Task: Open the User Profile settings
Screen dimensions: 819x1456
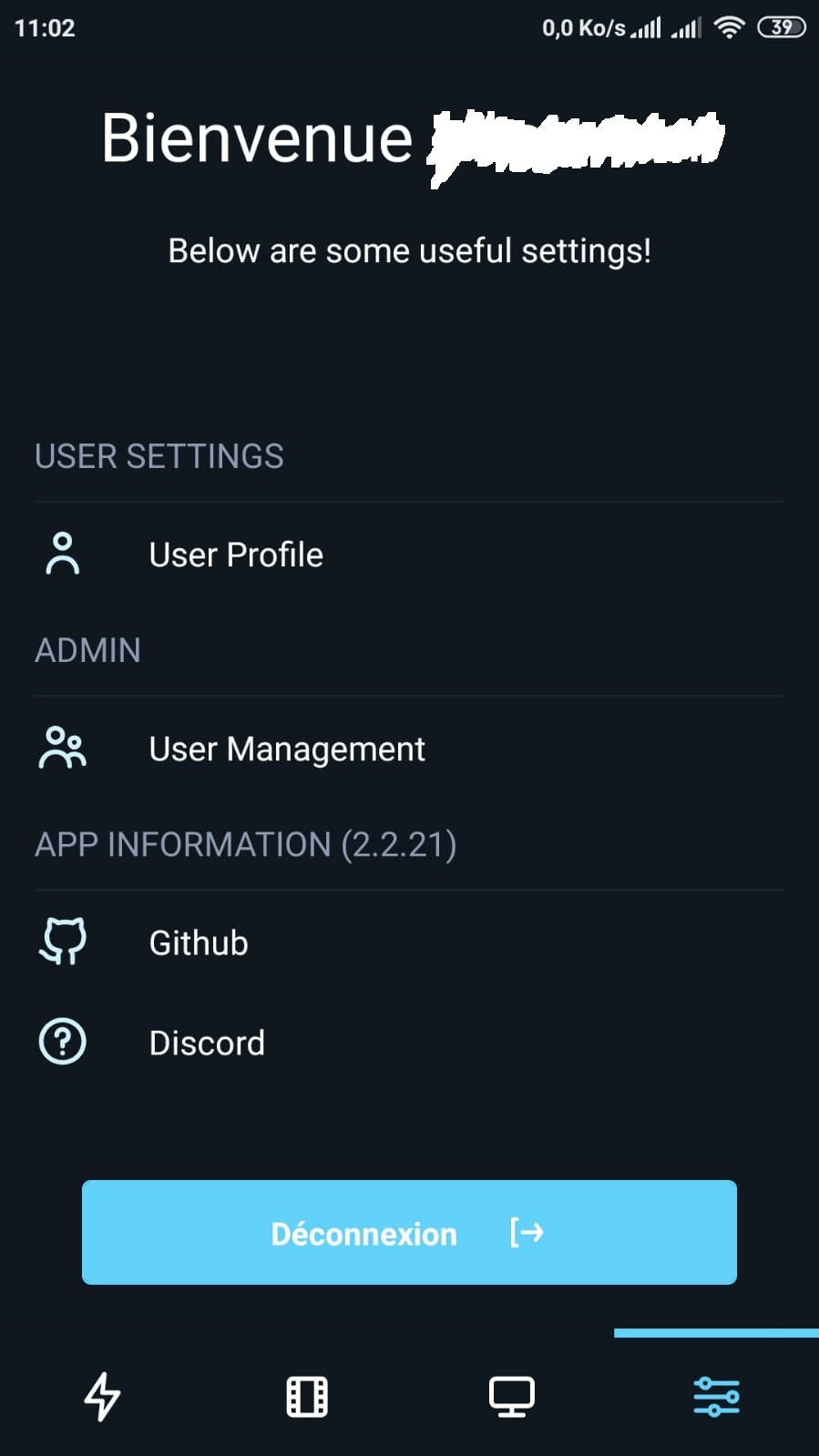Action: click(235, 554)
